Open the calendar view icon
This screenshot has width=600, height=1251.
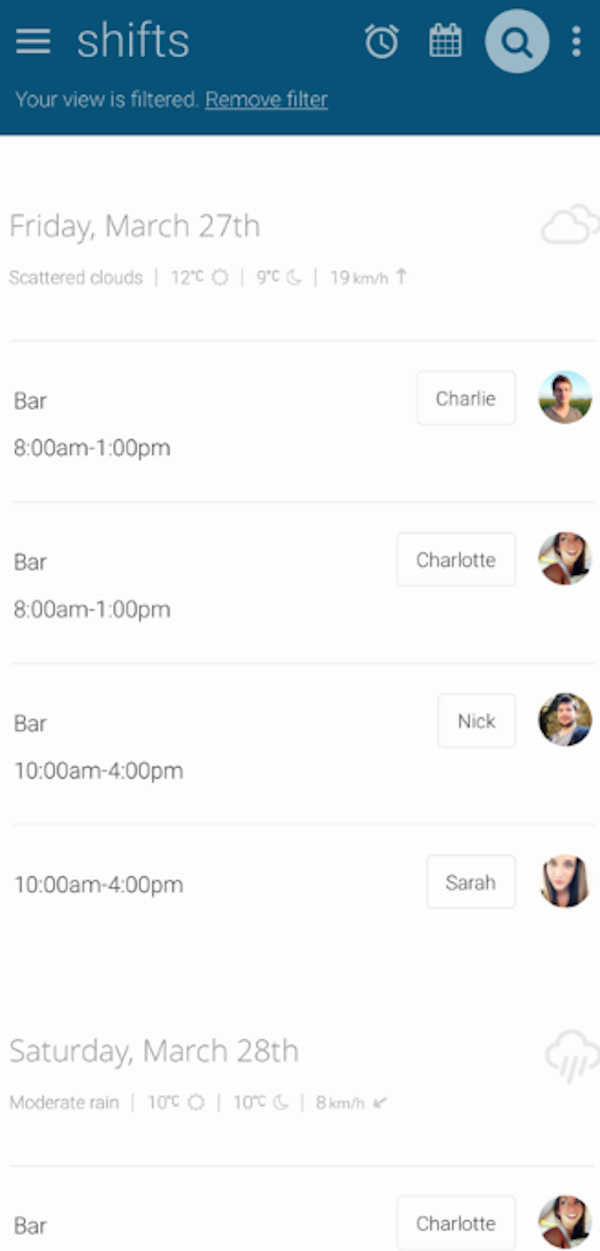click(445, 41)
